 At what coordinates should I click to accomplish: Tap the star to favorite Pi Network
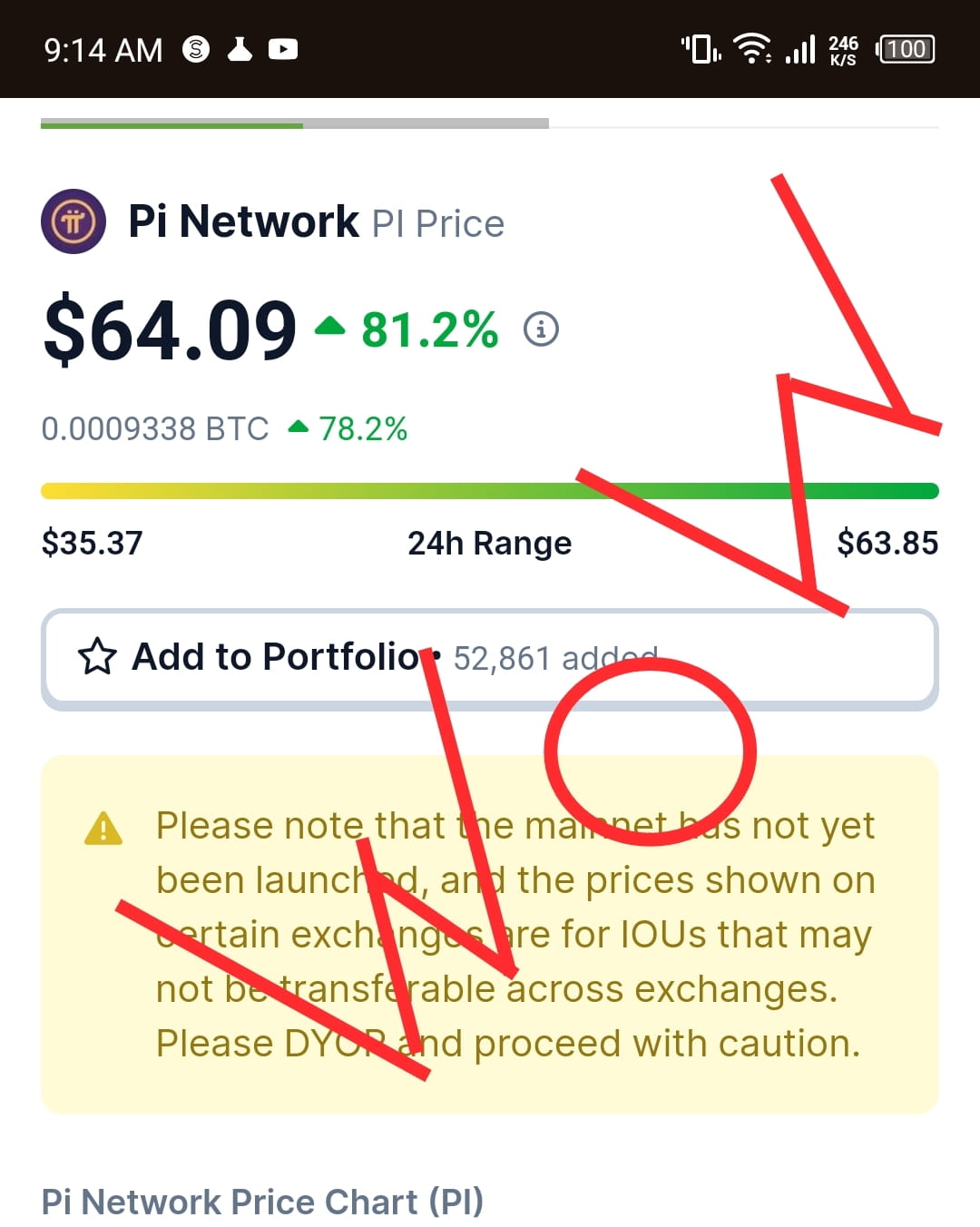coord(100,656)
